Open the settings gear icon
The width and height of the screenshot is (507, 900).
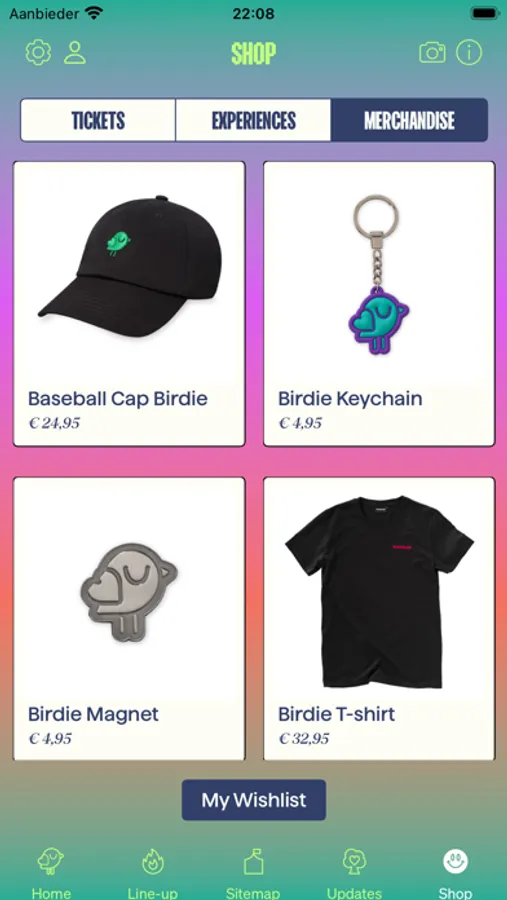pyautogui.click(x=38, y=52)
